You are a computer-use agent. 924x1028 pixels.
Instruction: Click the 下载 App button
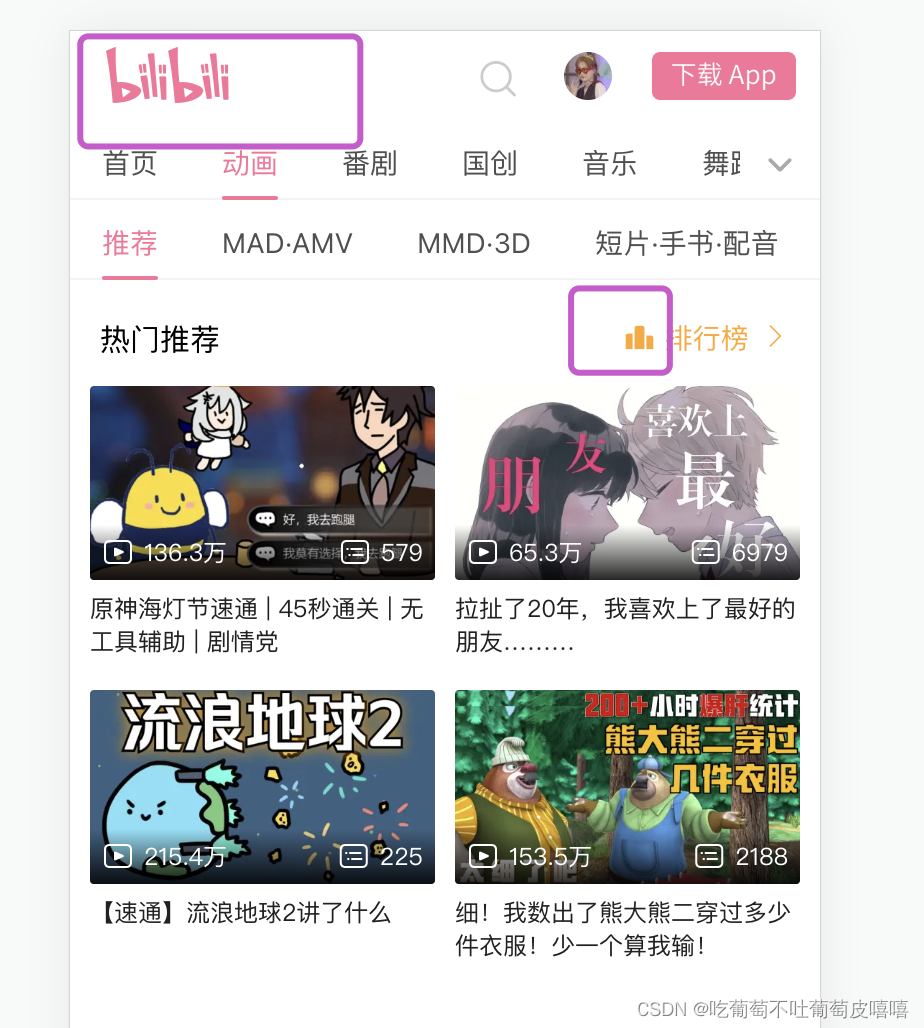[723, 75]
